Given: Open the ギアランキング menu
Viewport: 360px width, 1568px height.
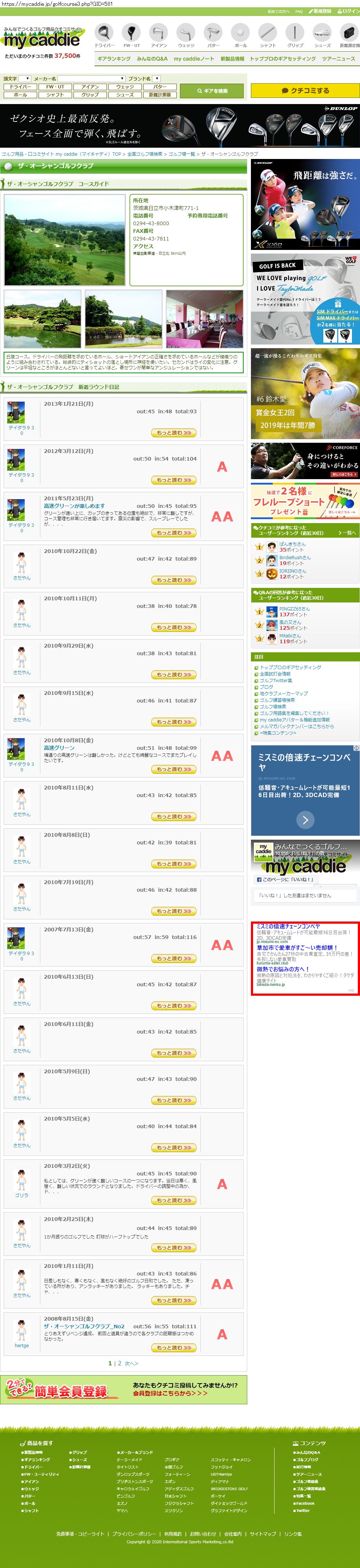Looking at the screenshot, I should coord(114,59).
